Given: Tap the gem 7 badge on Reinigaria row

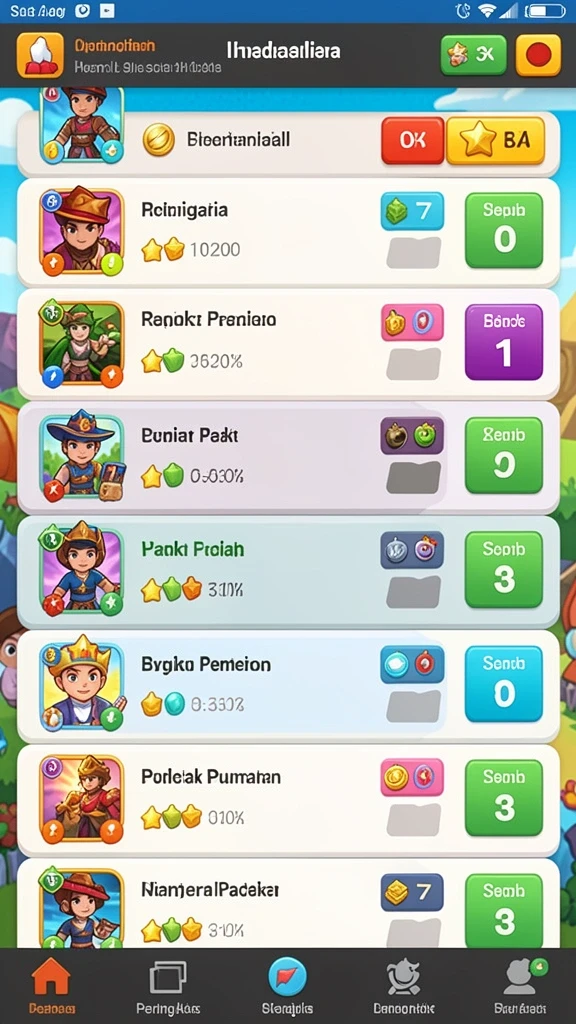Looking at the screenshot, I should 412,211.
